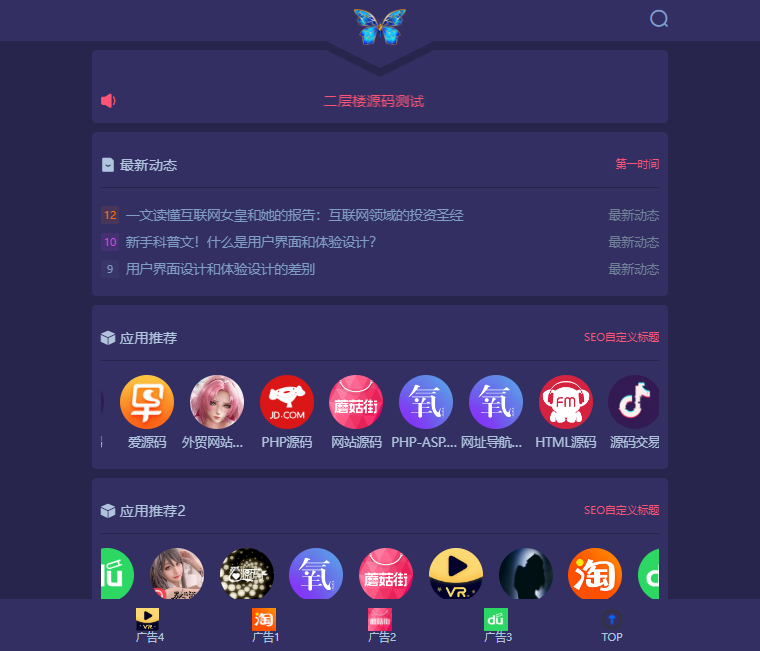The image size is (760, 651).
Task: Switch to the 广告1 bottom tab
Action: [x=264, y=625]
